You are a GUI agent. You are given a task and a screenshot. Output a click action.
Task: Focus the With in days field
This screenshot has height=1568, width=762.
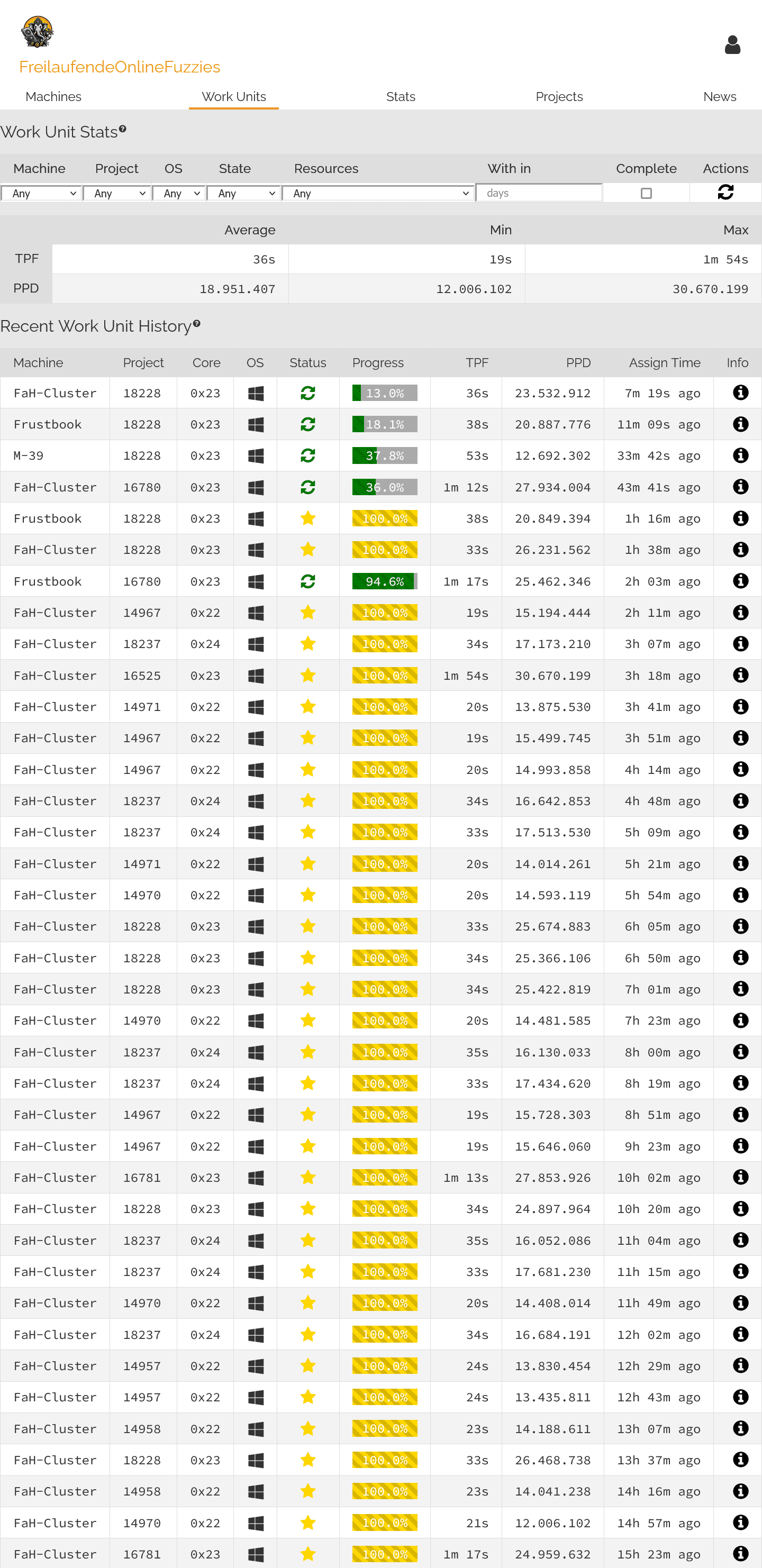coord(539,193)
